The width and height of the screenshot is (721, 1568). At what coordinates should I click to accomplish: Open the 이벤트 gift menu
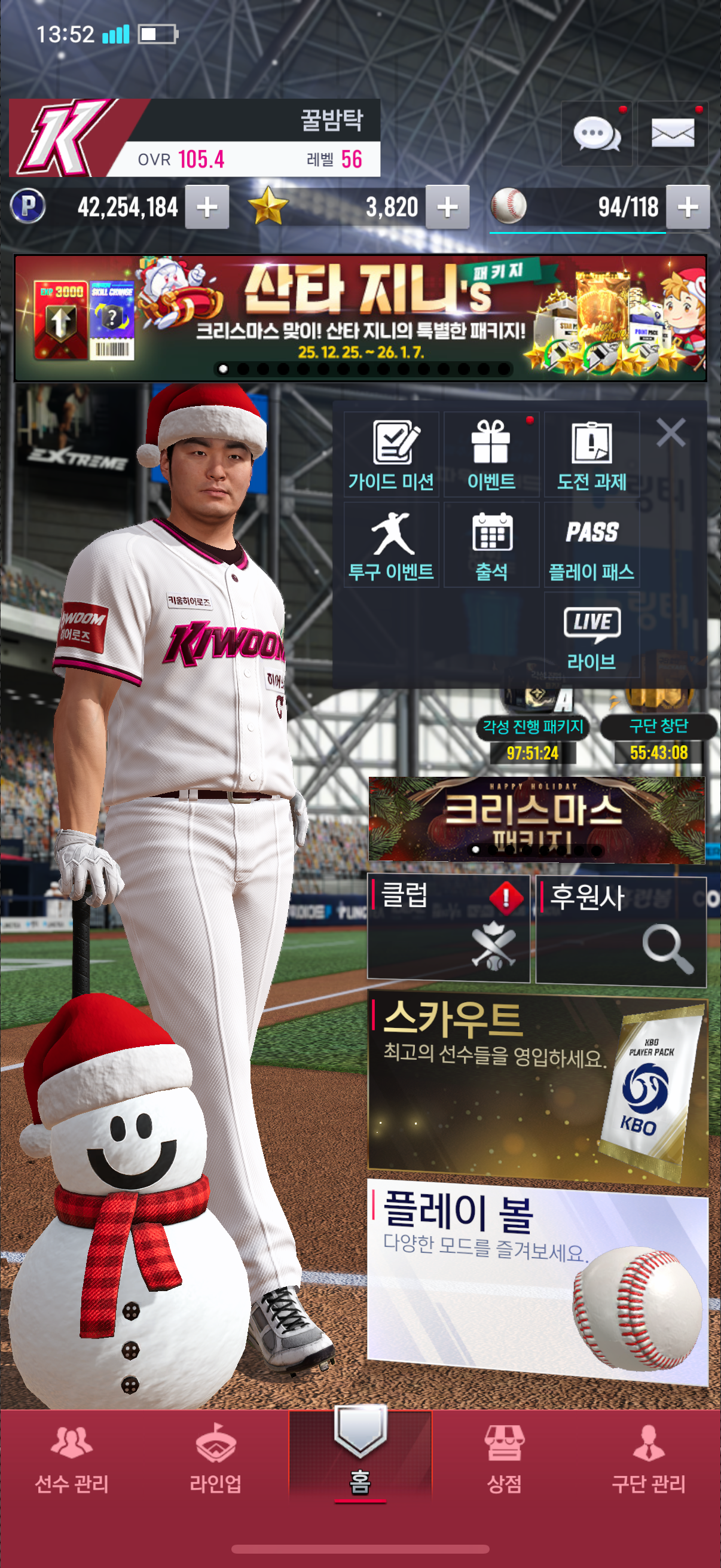pyautogui.click(x=491, y=454)
